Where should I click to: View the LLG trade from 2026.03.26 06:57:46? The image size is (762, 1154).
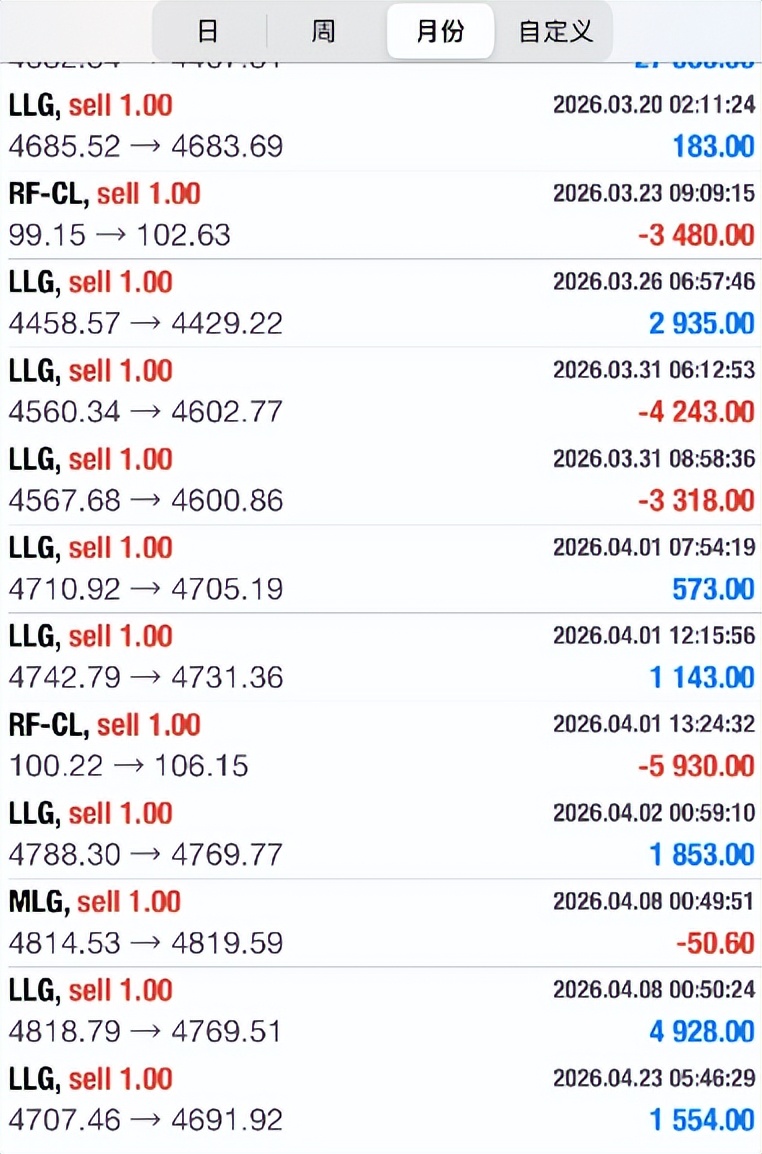coord(380,303)
